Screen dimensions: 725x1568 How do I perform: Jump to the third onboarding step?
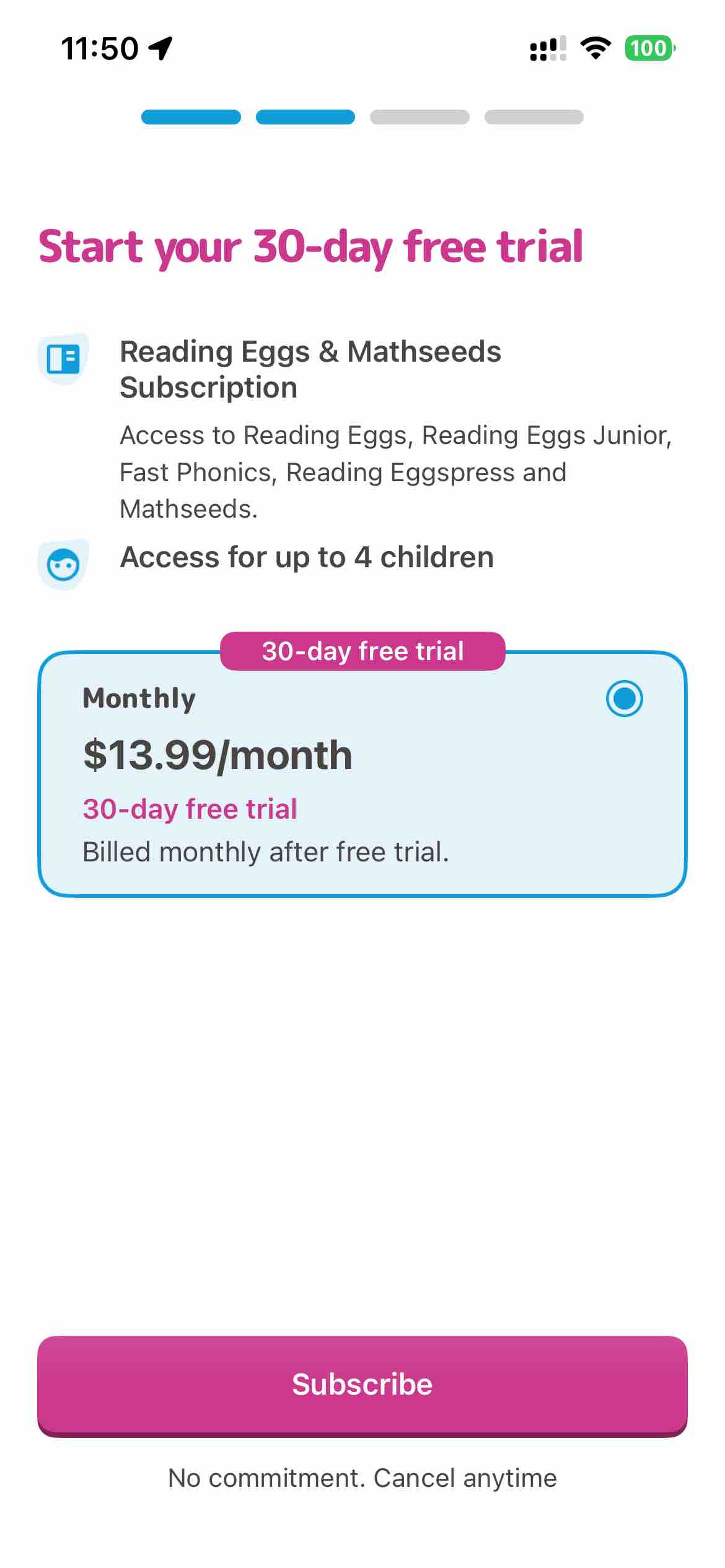point(420,117)
